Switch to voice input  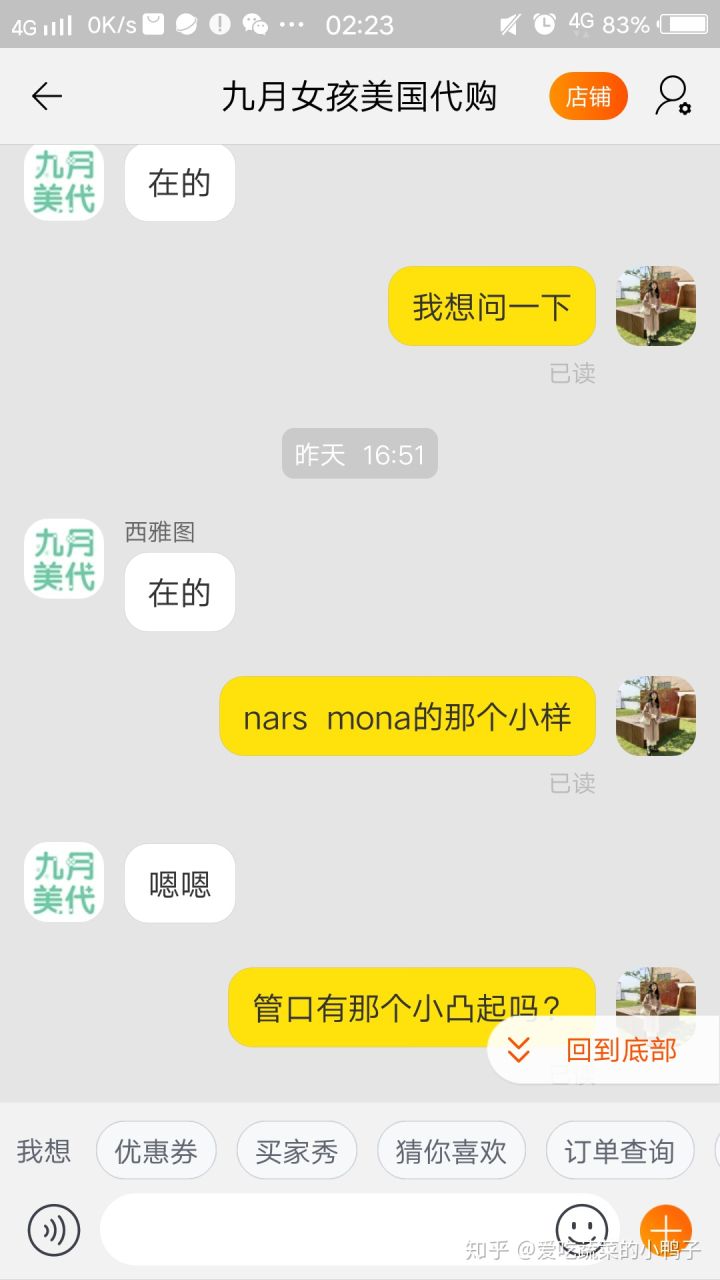[54, 1229]
